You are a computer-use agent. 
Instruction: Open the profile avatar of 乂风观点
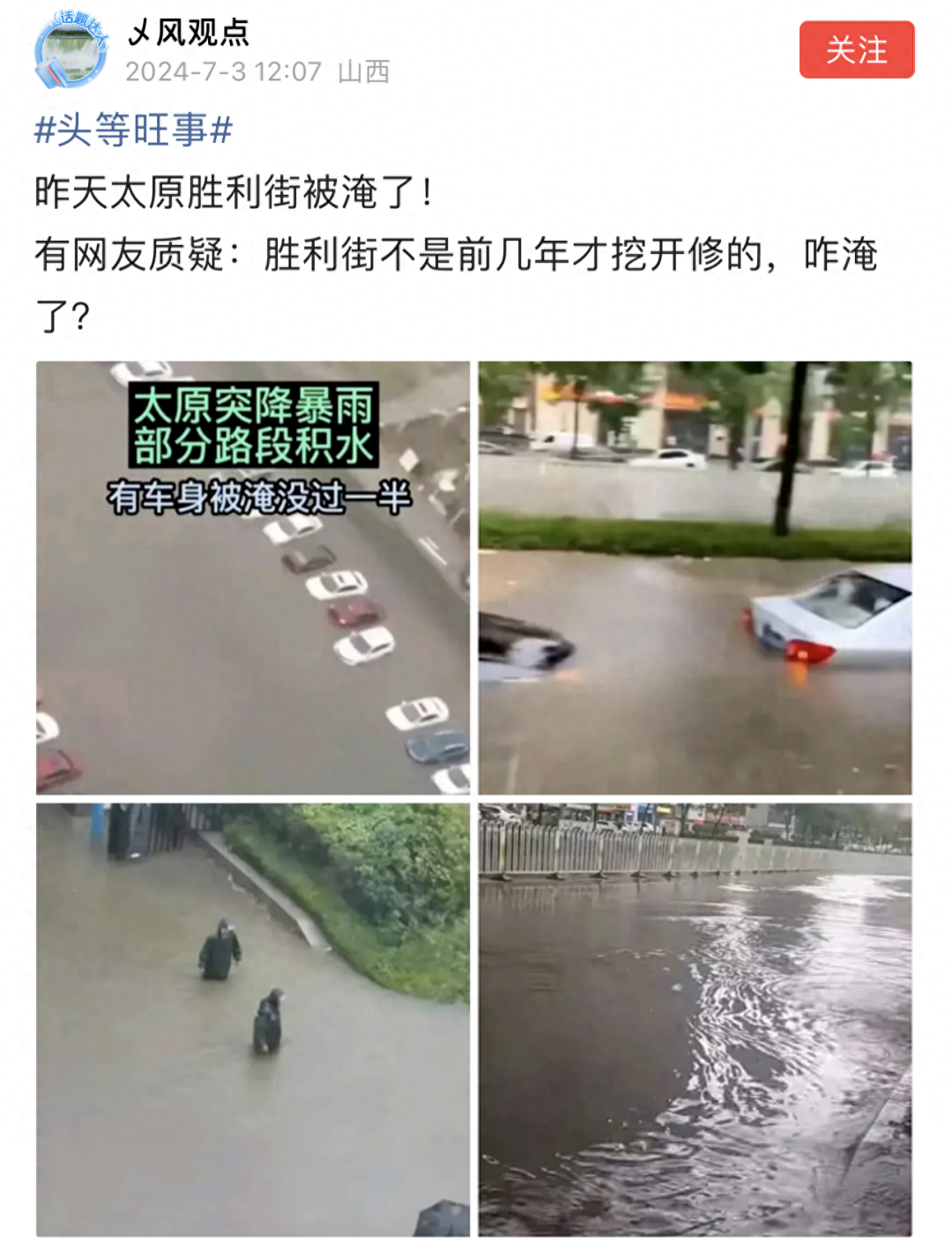tap(71, 50)
